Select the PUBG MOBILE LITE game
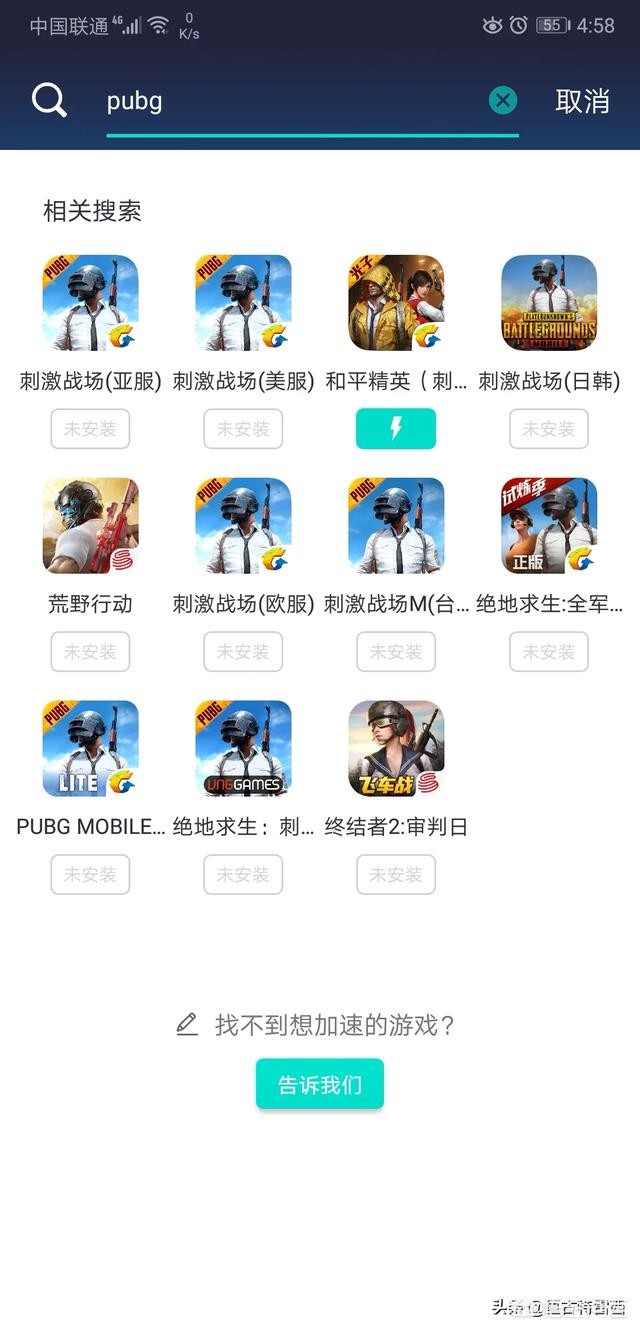Viewport: 640px width, 1330px height. pyautogui.click(x=90, y=749)
